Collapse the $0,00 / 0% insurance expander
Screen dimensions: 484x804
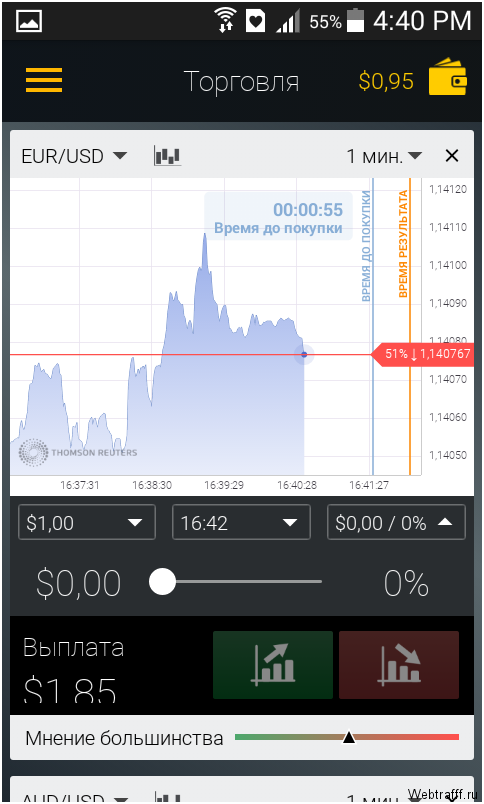tap(396, 522)
